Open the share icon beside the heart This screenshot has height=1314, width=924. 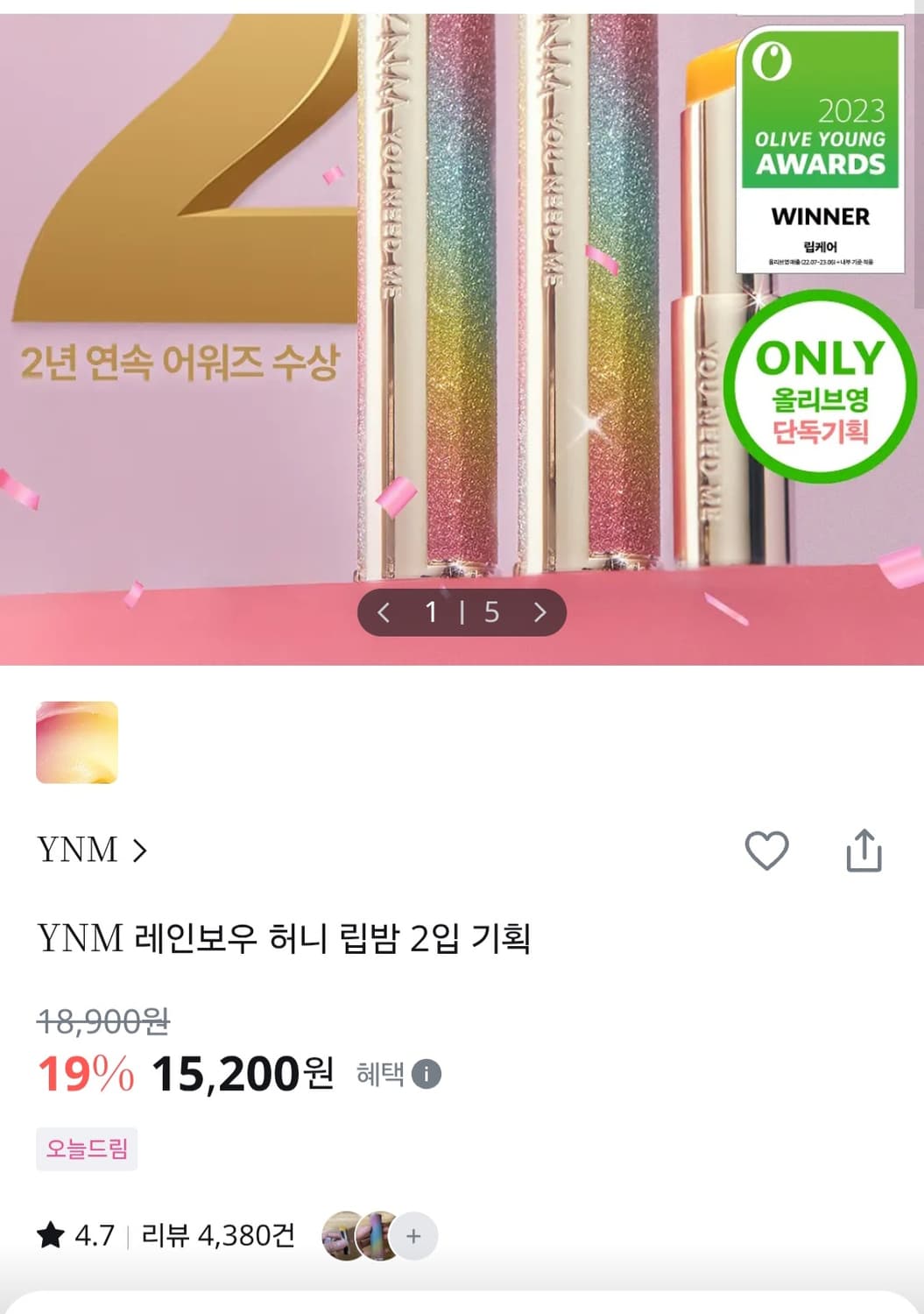click(865, 848)
